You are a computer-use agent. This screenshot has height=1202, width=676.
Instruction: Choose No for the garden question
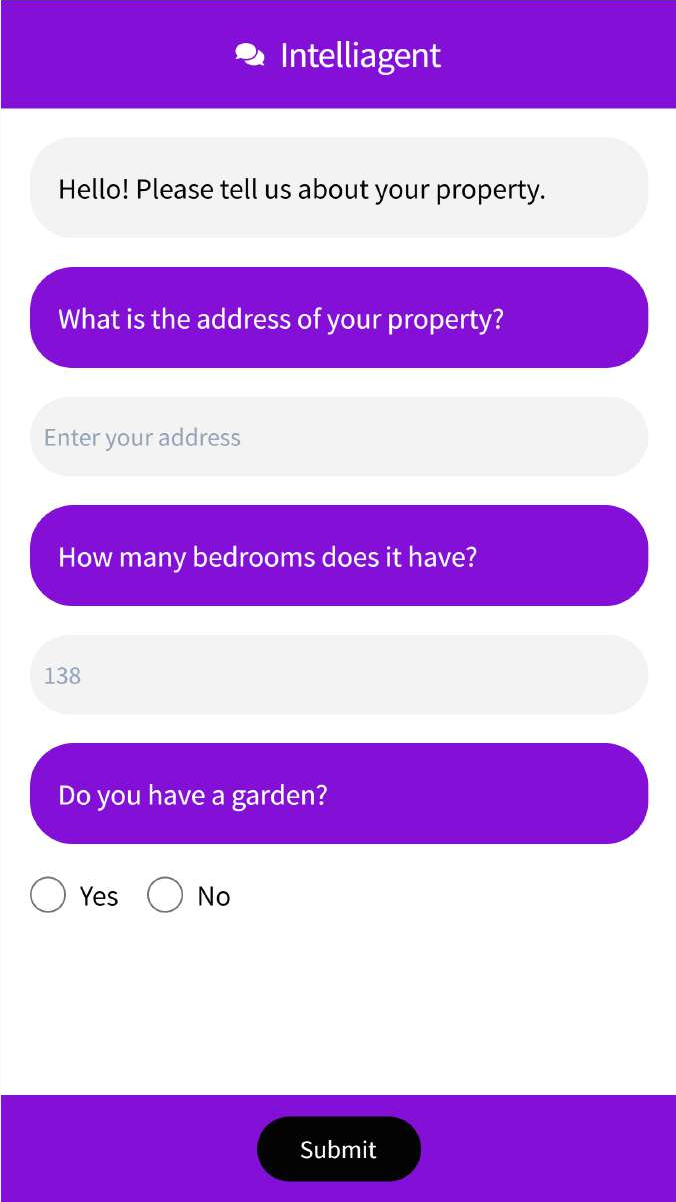[x=165, y=895]
